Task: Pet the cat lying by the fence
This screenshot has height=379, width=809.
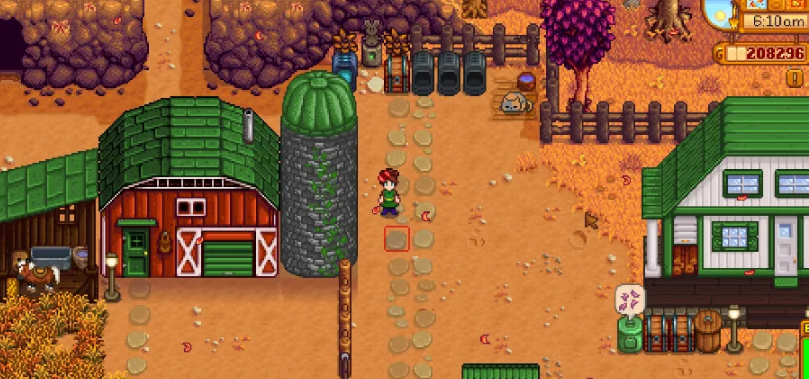Action: [x=516, y=103]
